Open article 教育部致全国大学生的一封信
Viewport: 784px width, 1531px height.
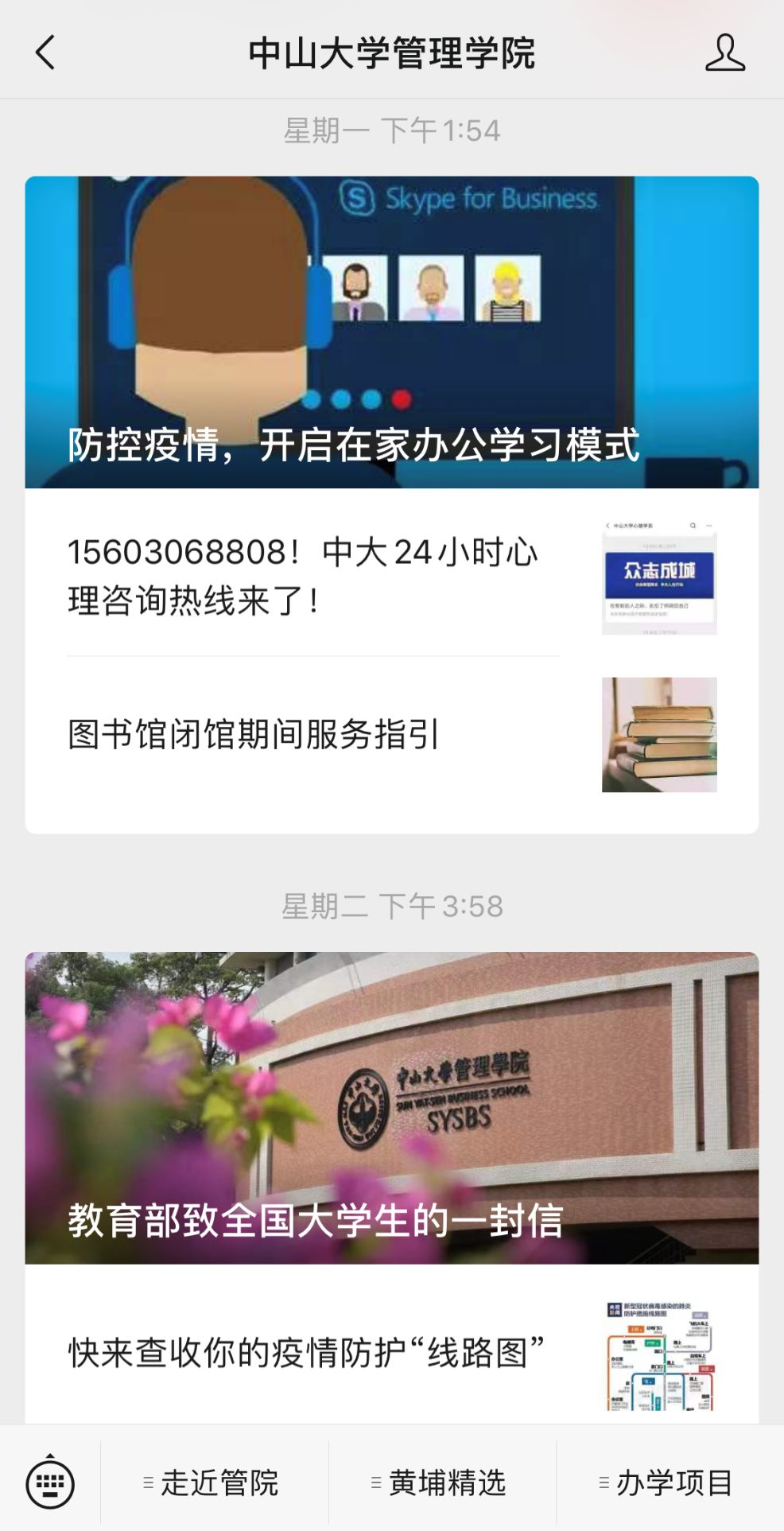391,1107
